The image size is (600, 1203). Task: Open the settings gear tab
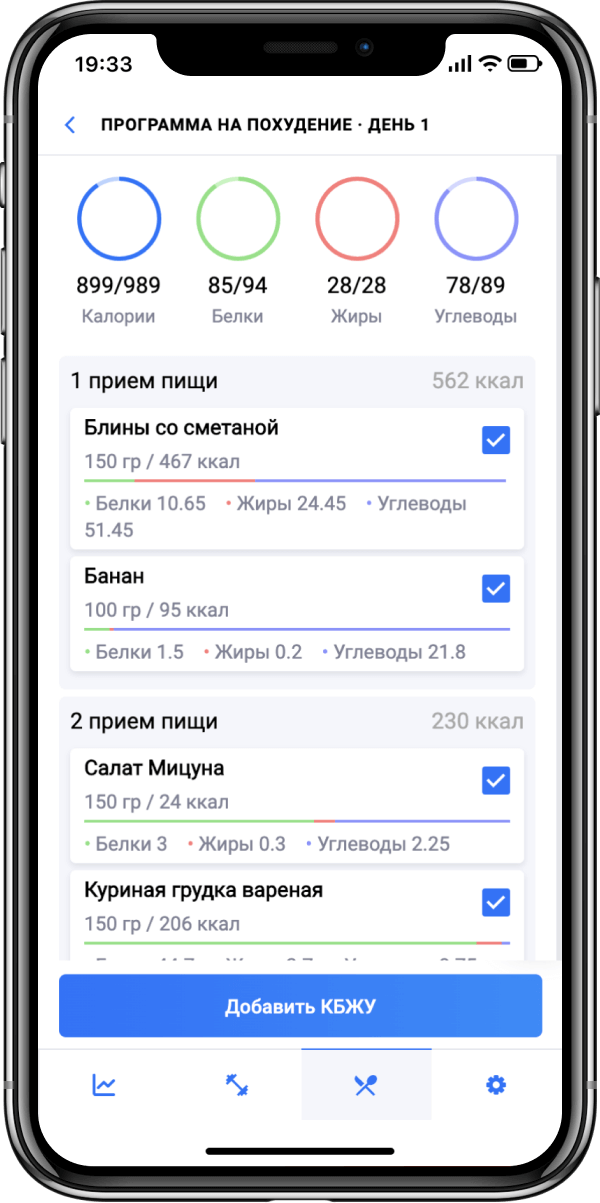(x=495, y=1084)
